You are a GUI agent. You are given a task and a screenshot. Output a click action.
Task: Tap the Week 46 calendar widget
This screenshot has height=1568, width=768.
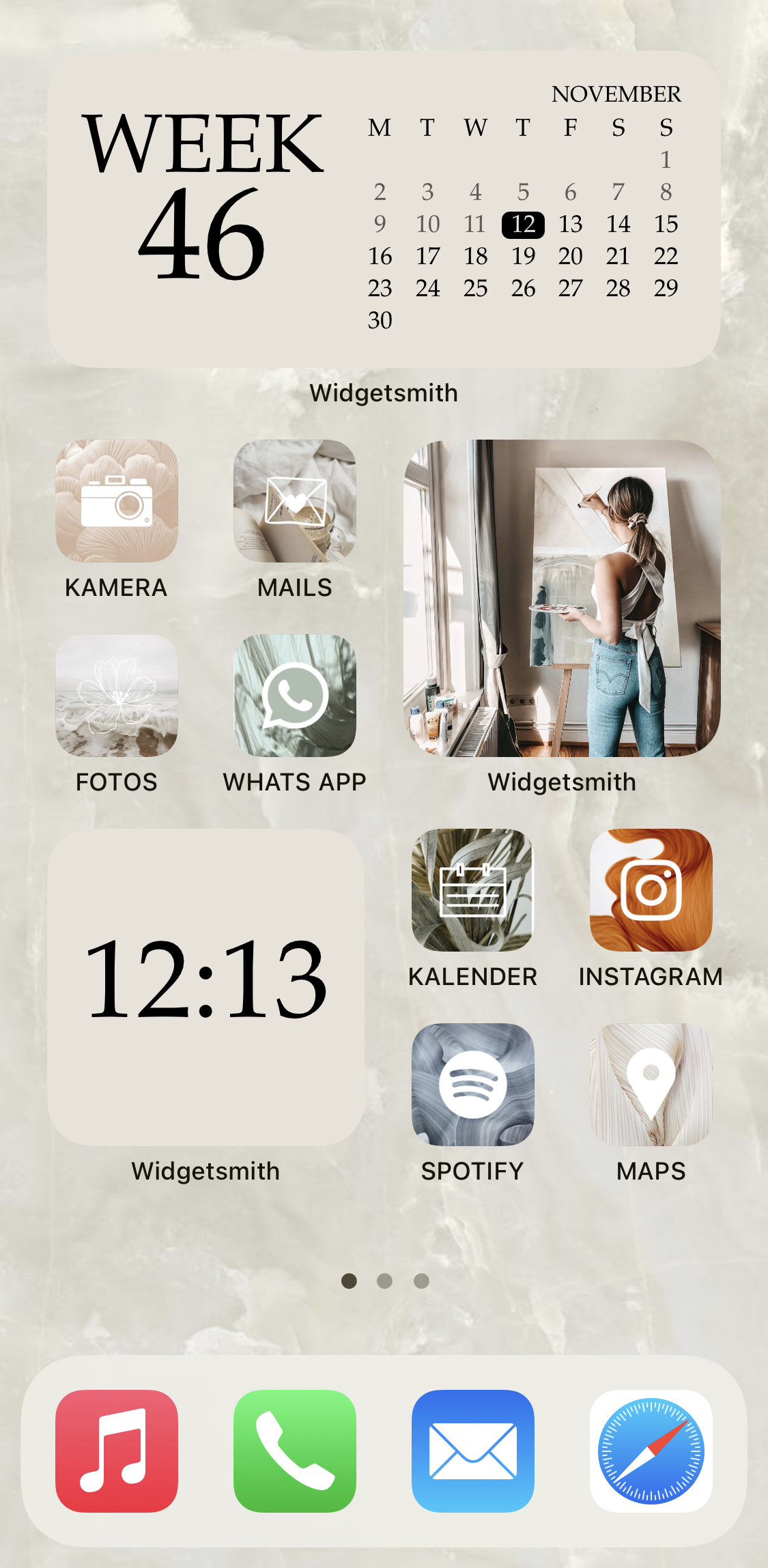pyautogui.click(x=384, y=209)
